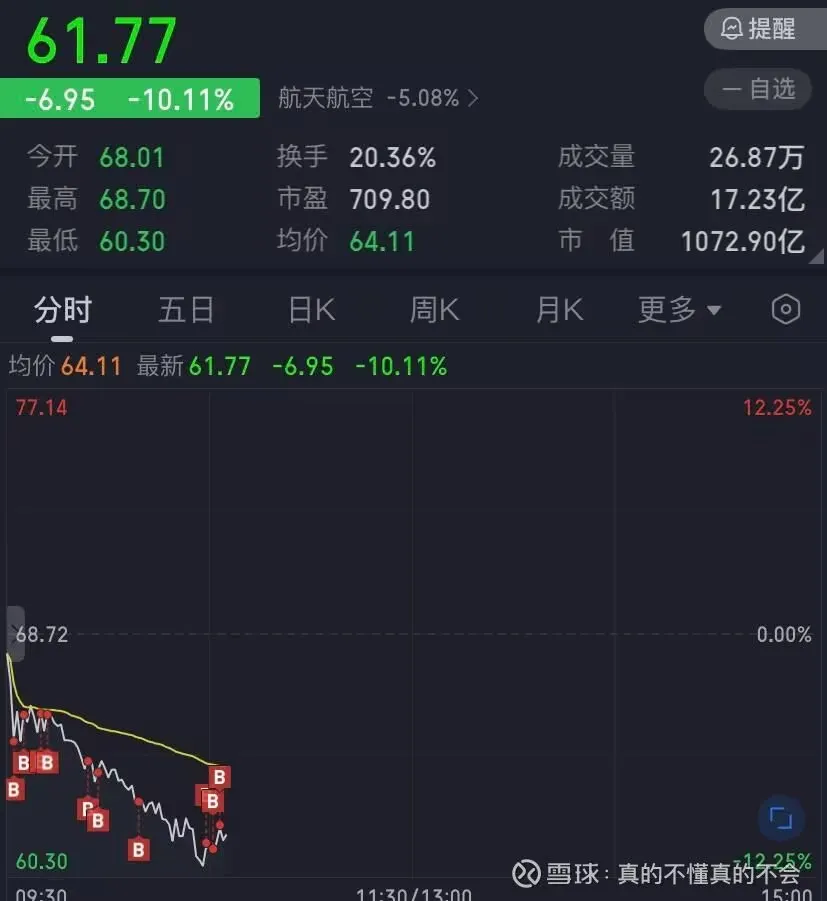The image size is (827, 901).
Task: Open chart settings hexagon icon
Action: click(x=786, y=310)
